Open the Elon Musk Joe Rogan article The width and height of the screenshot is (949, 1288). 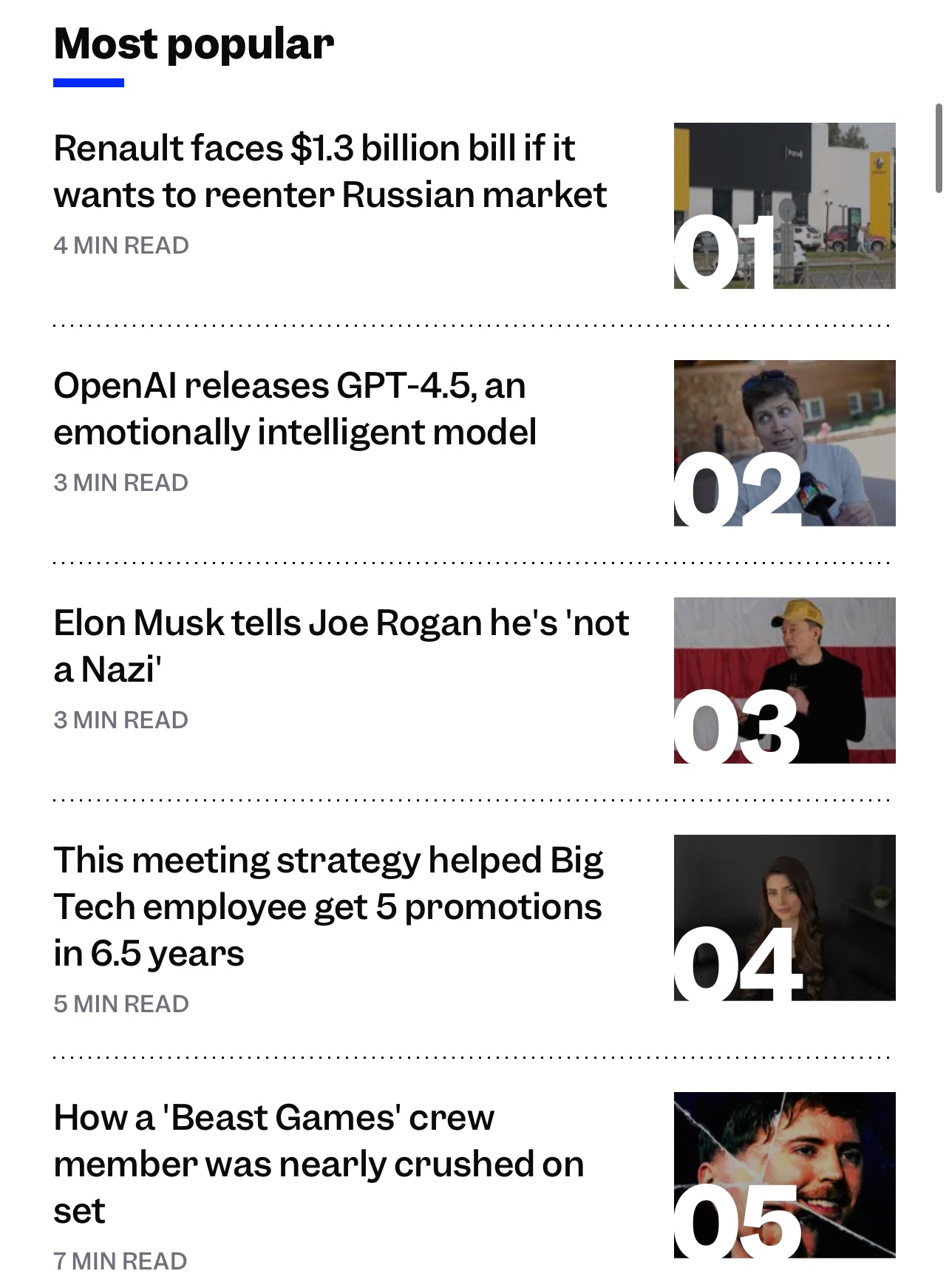click(x=341, y=645)
